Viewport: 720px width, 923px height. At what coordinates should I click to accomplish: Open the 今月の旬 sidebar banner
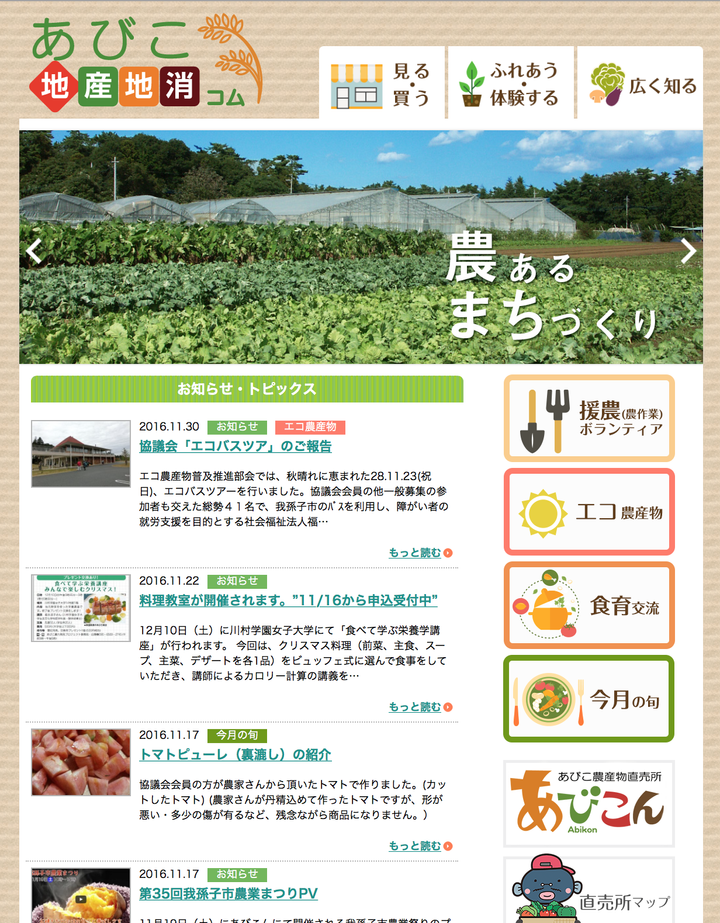[589, 699]
